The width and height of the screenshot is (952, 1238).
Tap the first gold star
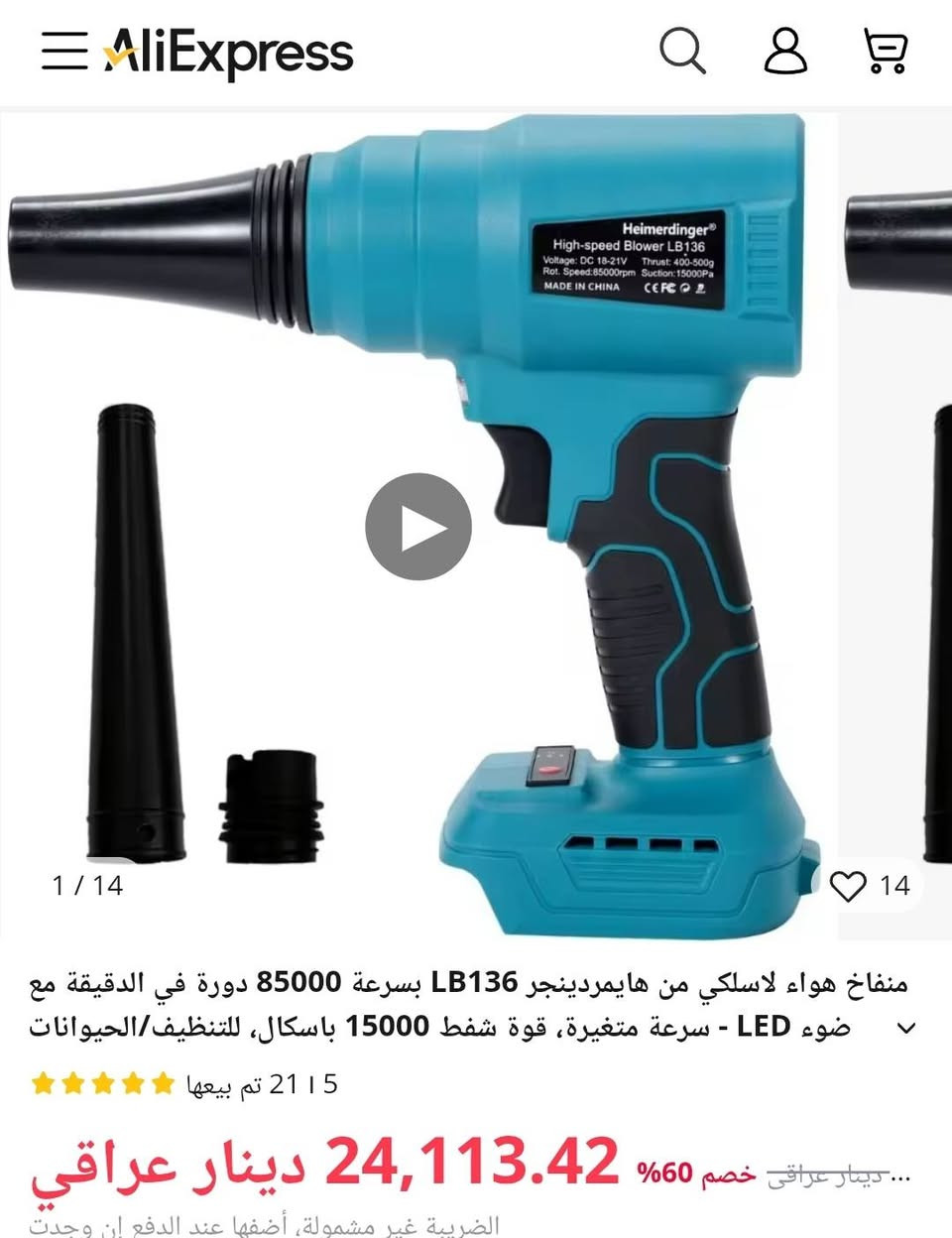pos(42,1083)
